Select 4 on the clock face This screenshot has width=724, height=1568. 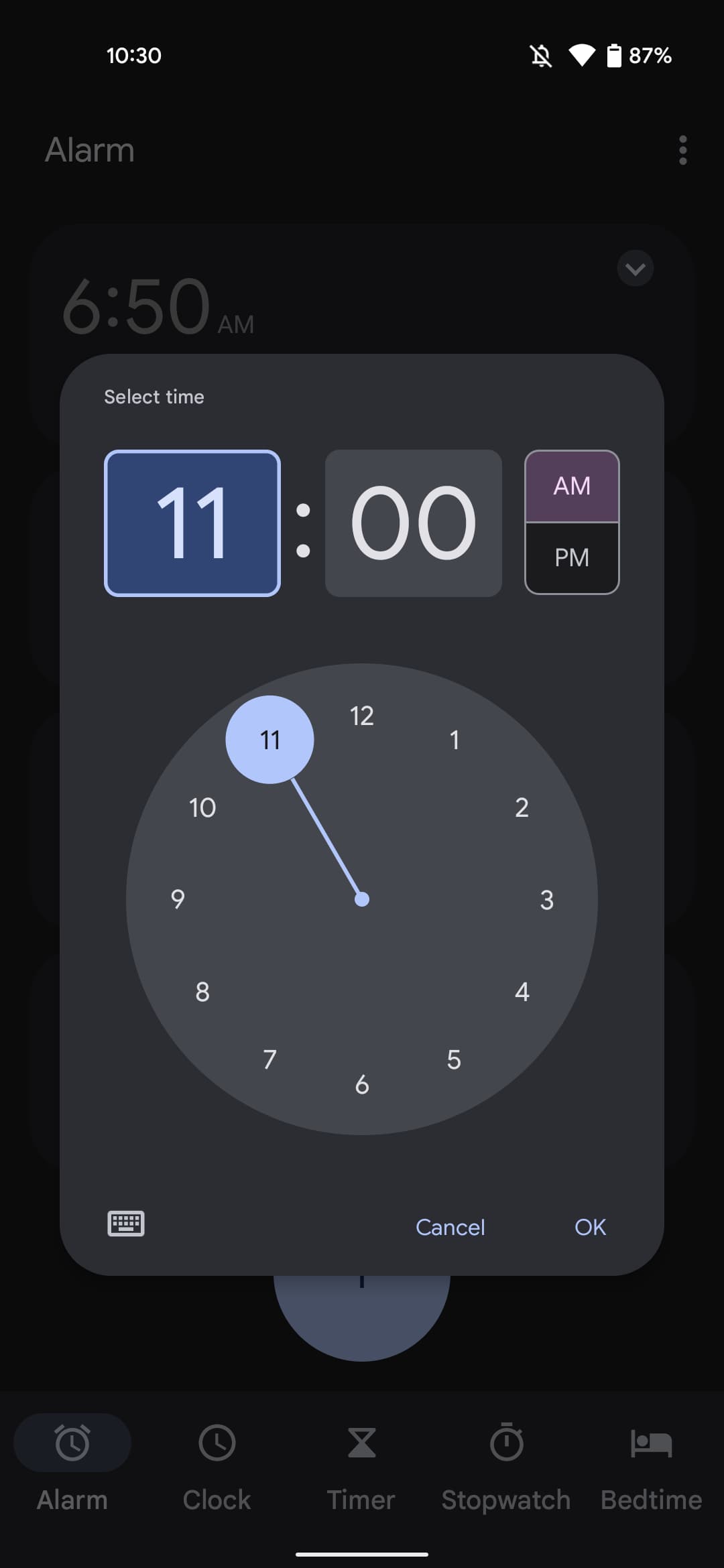pyautogui.click(x=522, y=992)
